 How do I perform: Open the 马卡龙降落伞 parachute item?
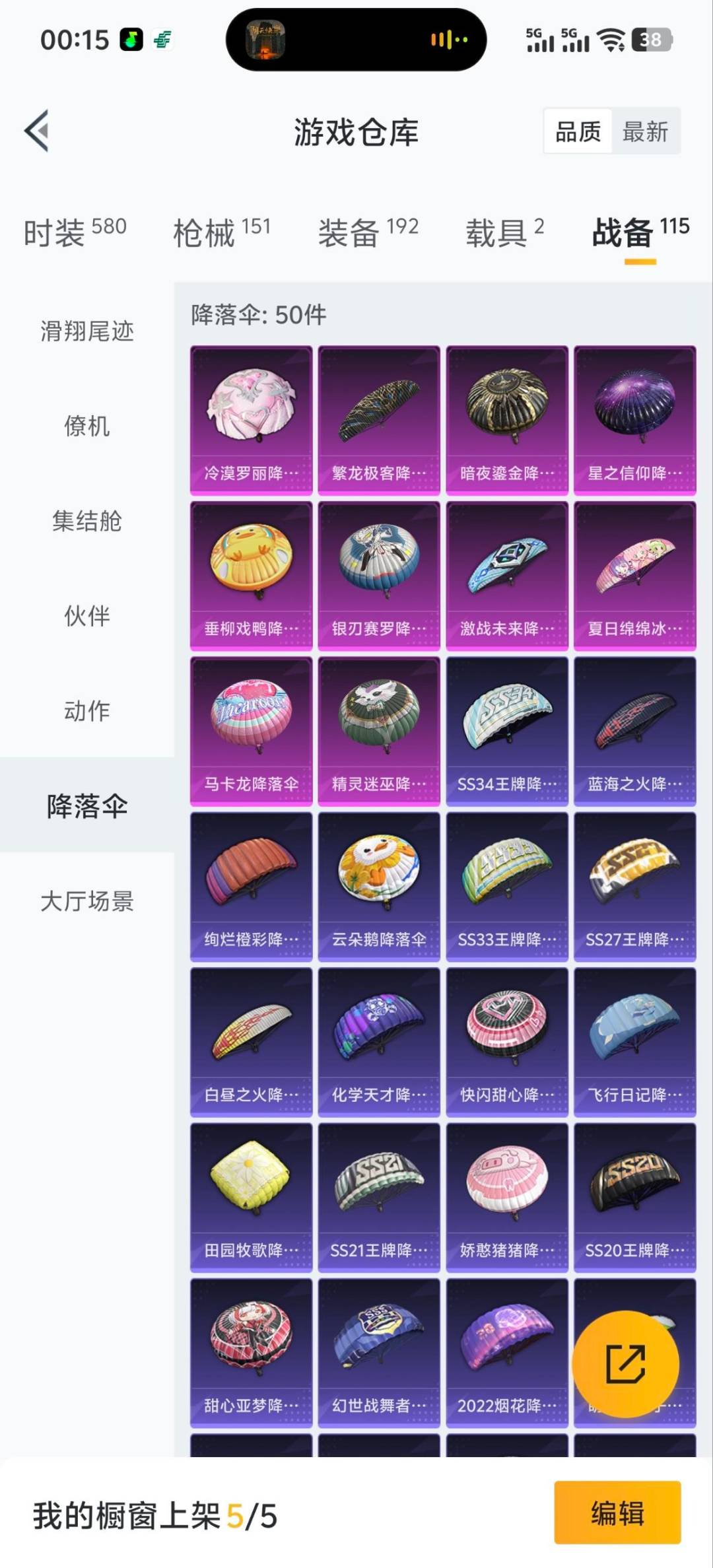[251, 733]
